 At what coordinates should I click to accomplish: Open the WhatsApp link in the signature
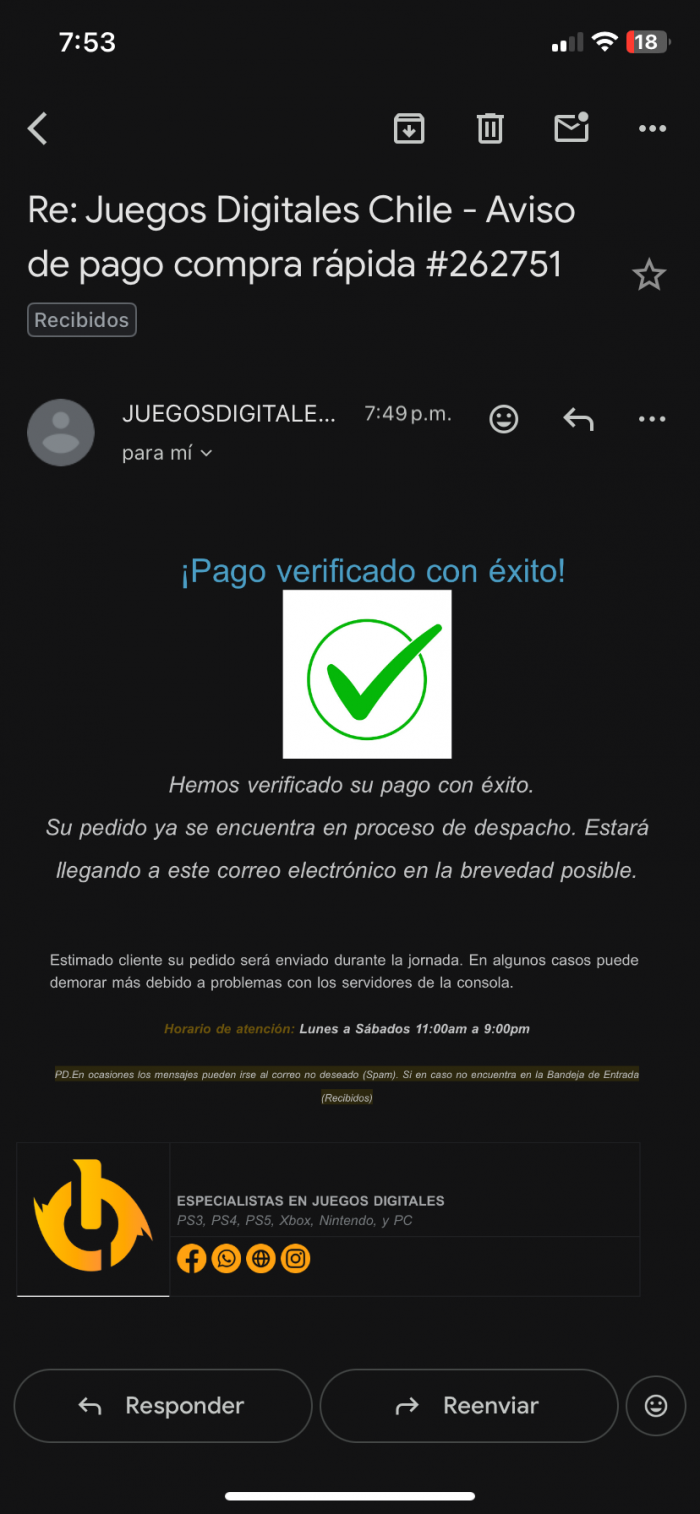(226, 1258)
